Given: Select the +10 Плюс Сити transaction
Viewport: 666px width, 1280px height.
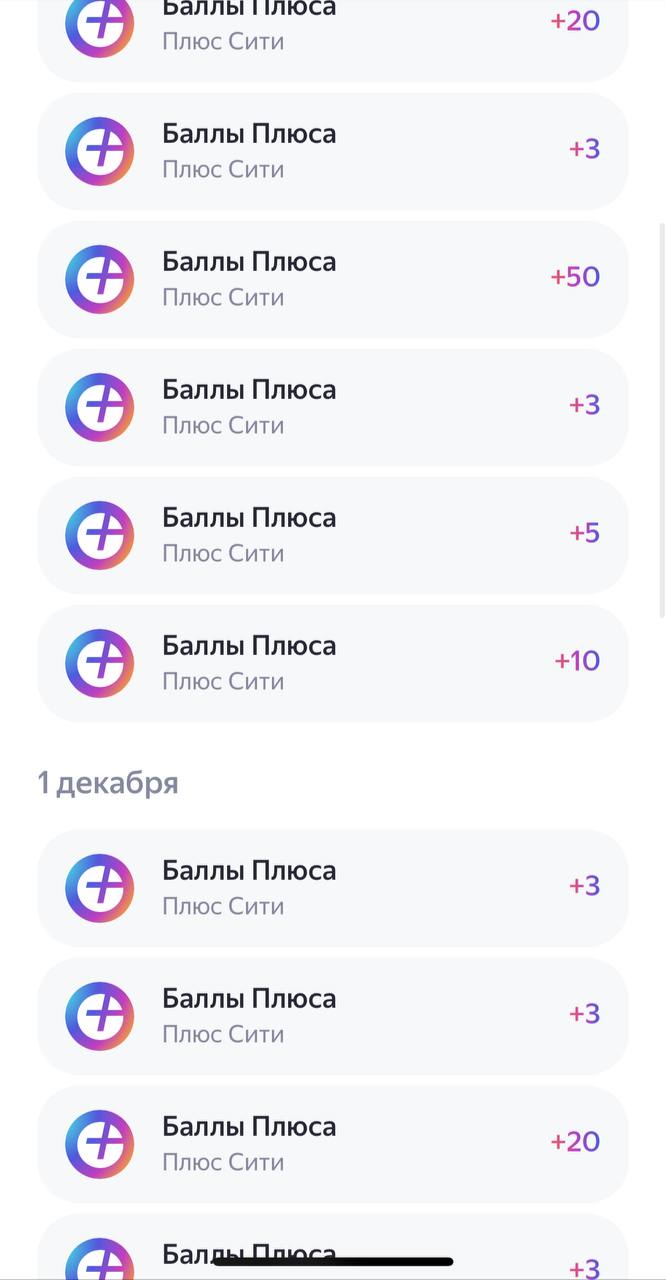Looking at the screenshot, I should coord(332,663).
